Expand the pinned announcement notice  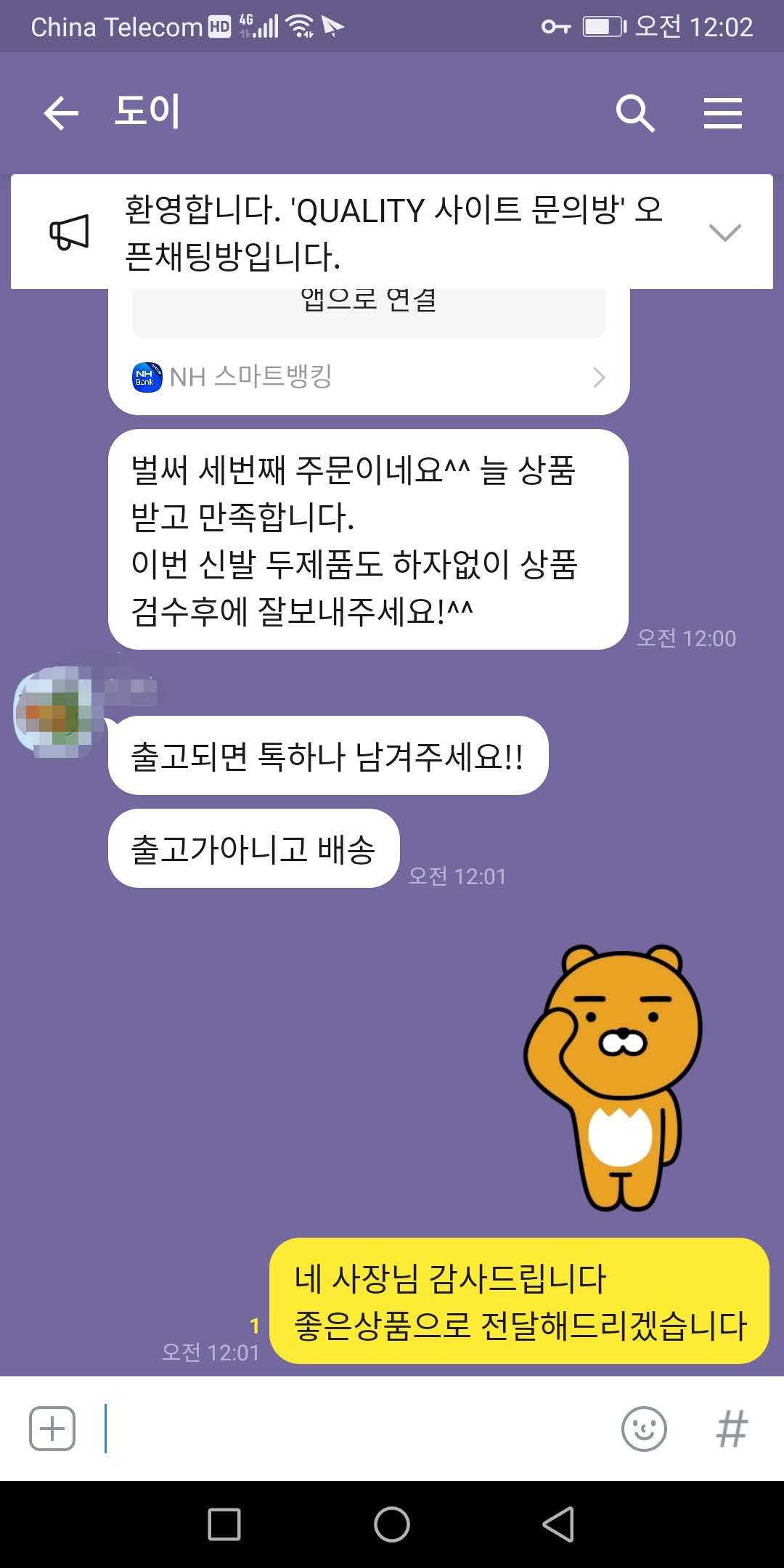724,232
